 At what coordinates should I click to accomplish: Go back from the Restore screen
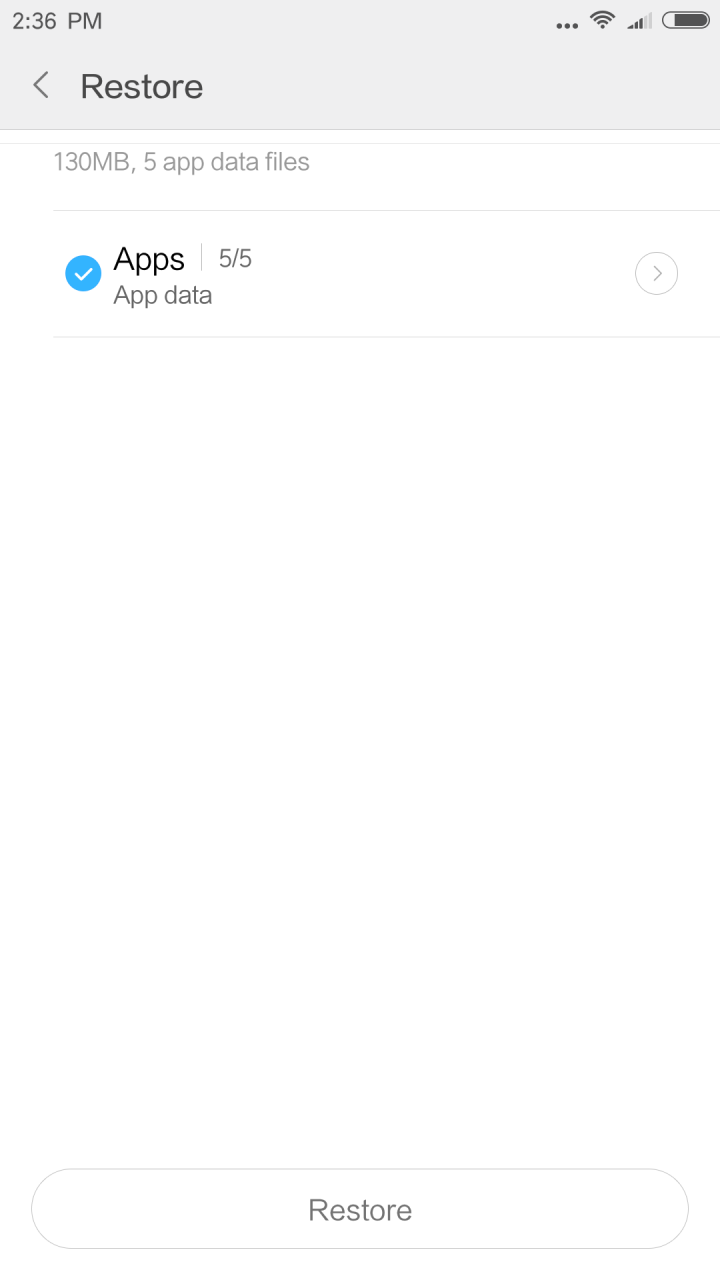coord(41,86)
